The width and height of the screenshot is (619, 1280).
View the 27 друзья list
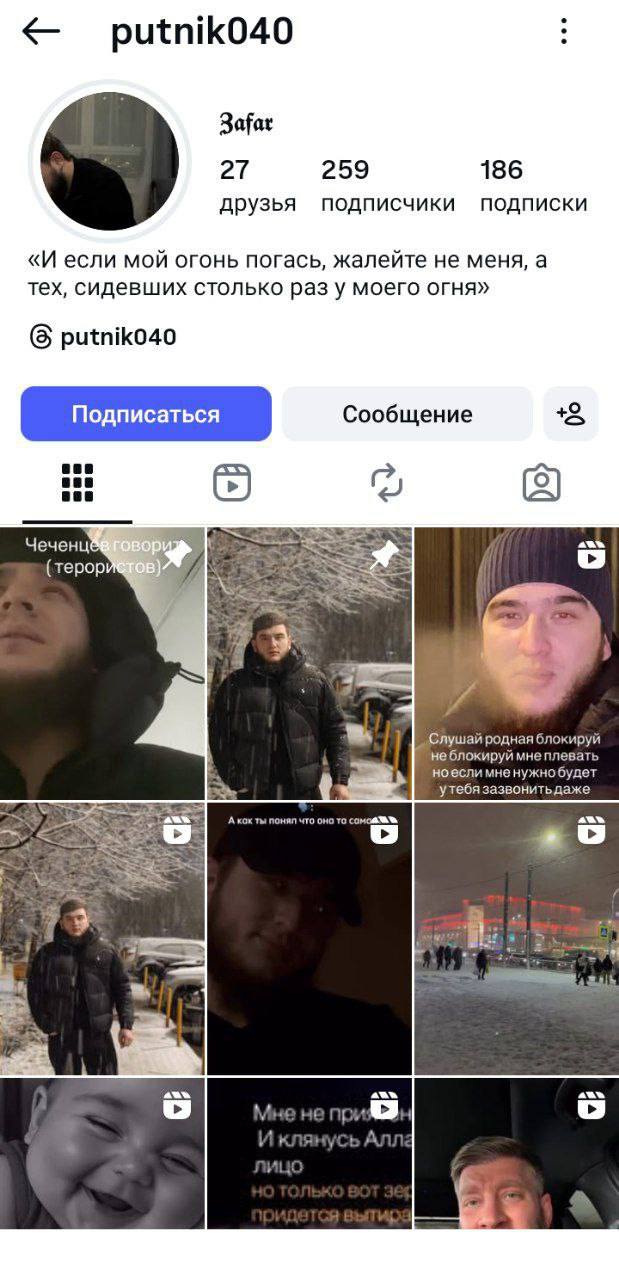pos(257,186)
